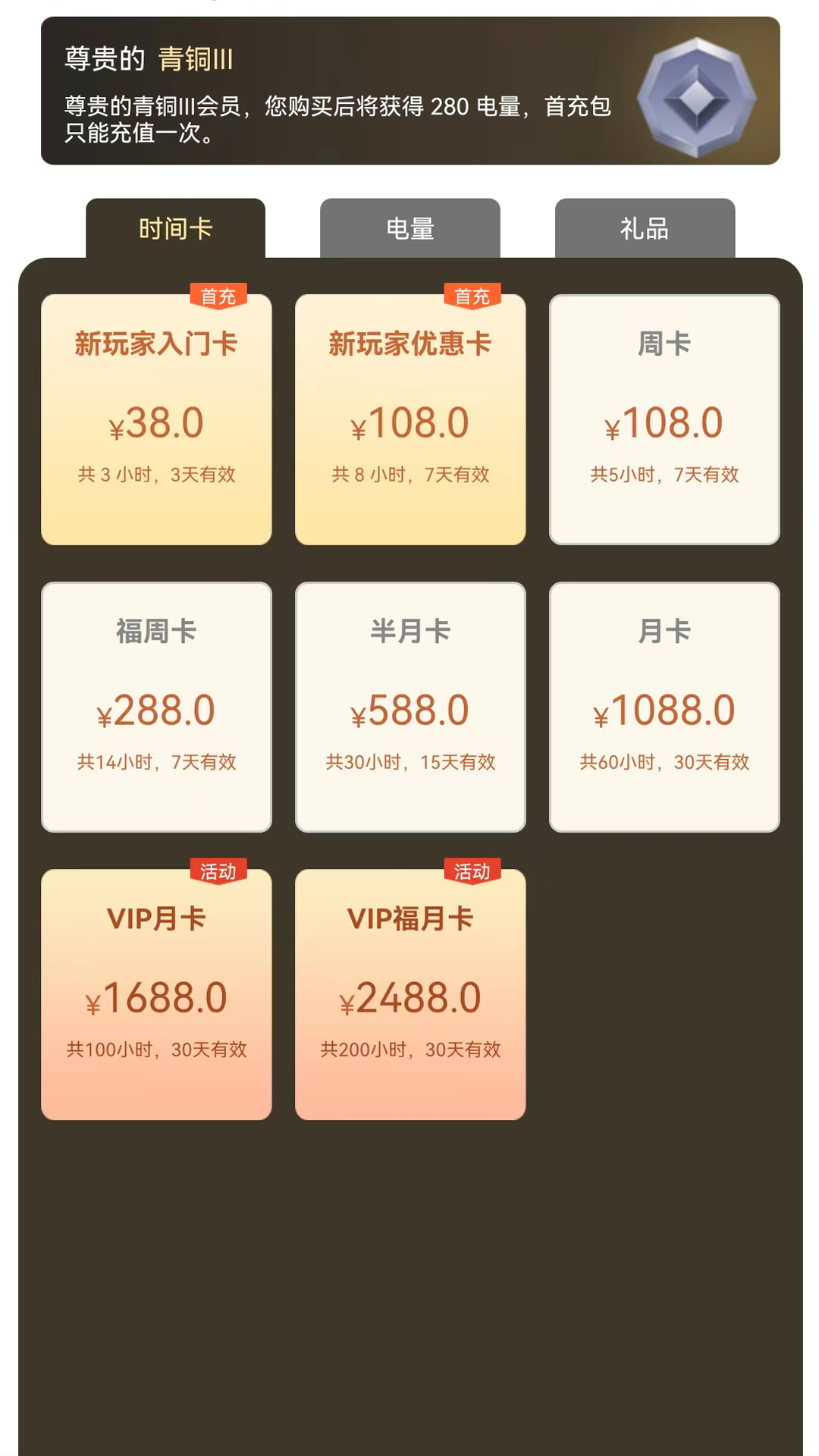Choose the 月卡 for ¥1088.0
Image resolution: width=819 pixels, height=1456 pixels.
pyautogui.click(x=664, y=707)
